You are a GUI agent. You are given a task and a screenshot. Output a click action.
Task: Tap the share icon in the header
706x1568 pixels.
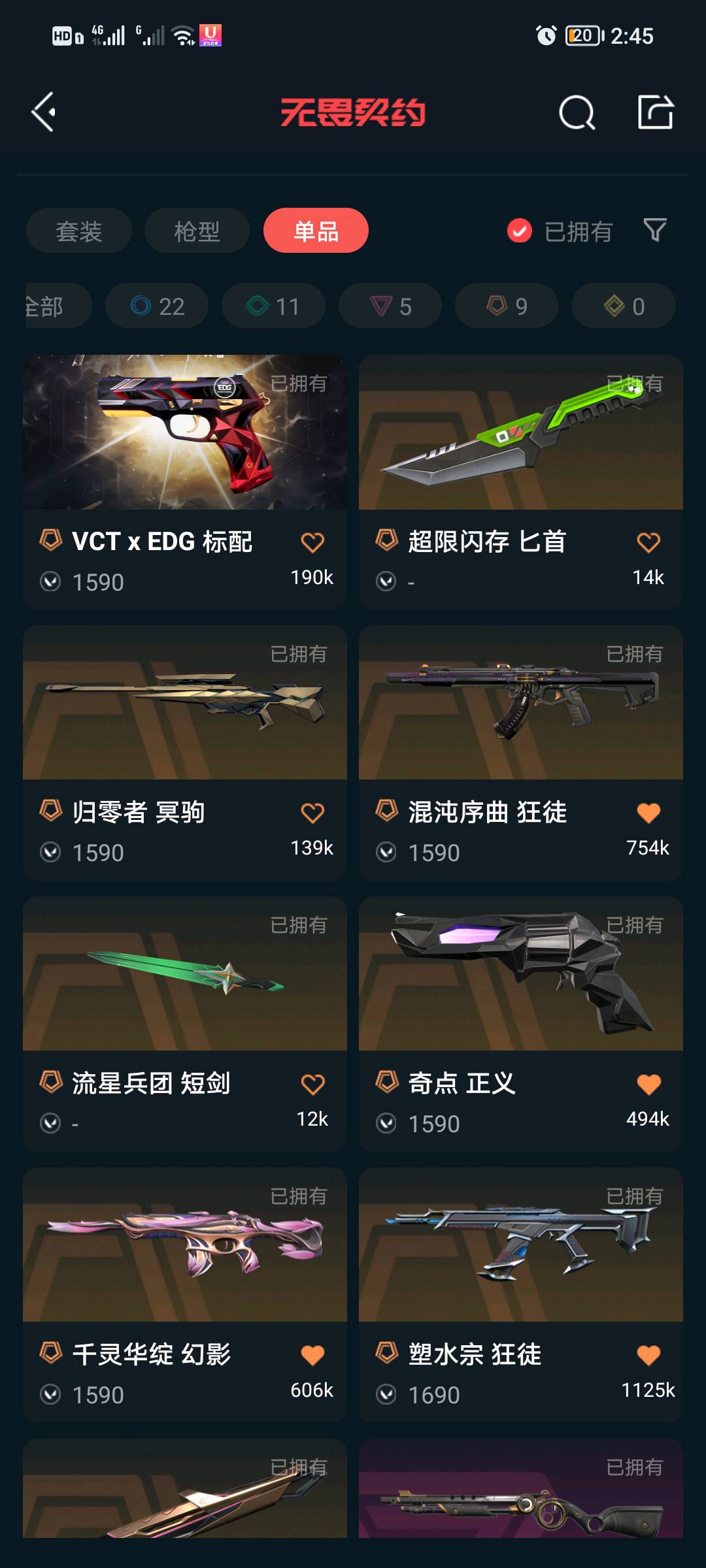tap(655, 112)
